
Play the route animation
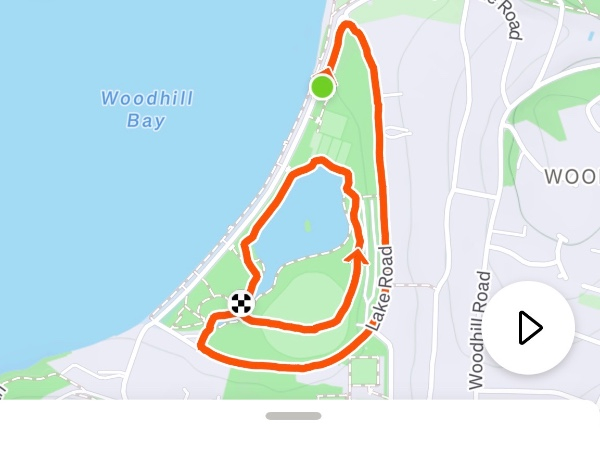[x=529, y=328]
